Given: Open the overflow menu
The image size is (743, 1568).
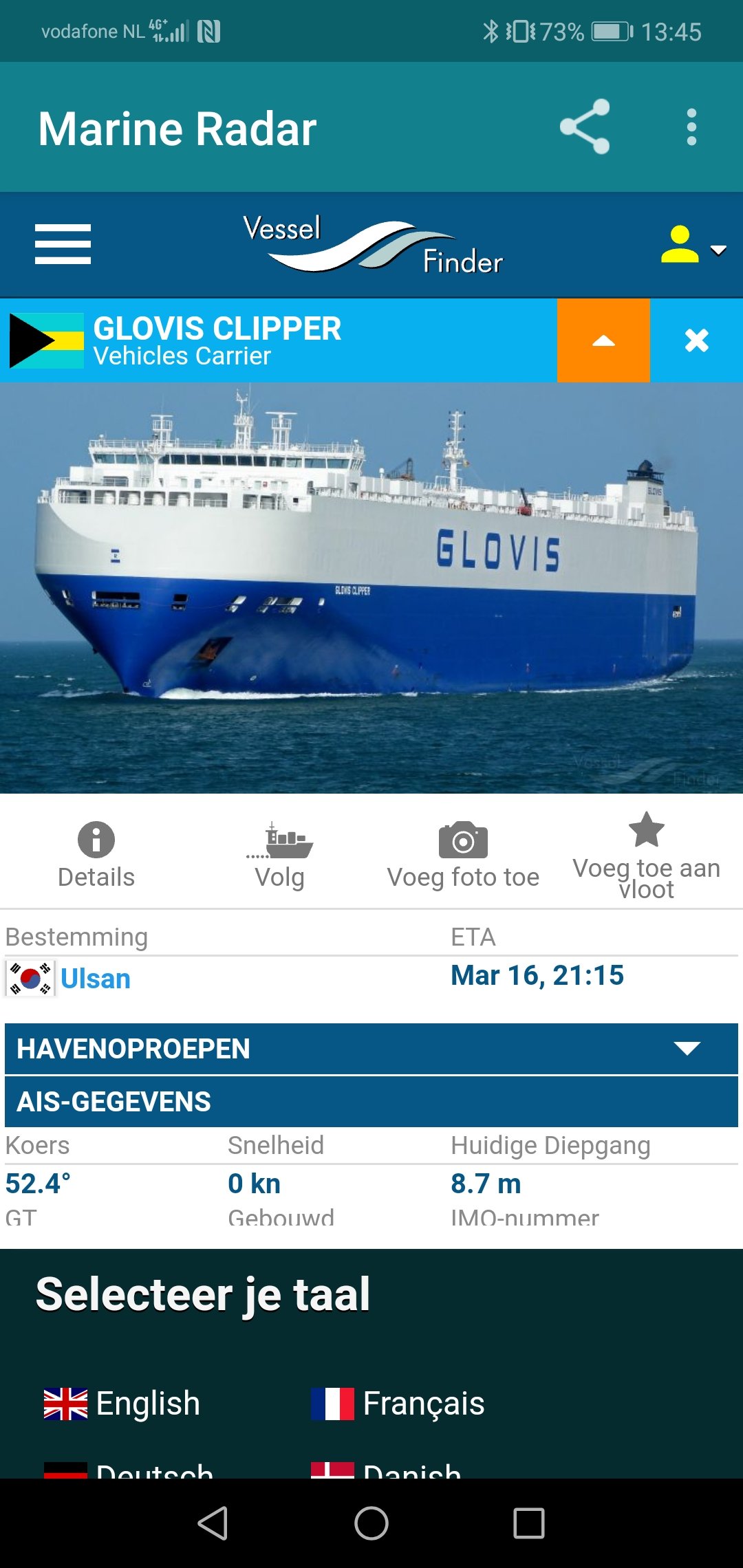Looking at the screenshot, I should 691,127.
